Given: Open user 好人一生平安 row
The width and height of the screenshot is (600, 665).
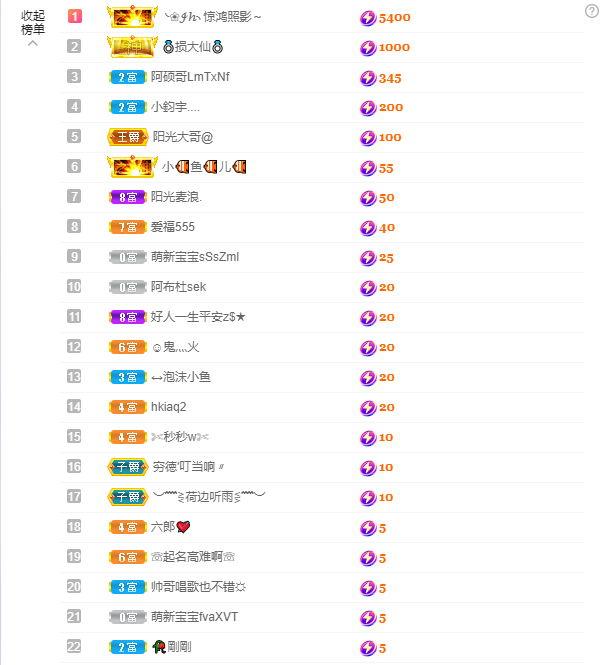Looking at the screenshot, I should [198, 317].
